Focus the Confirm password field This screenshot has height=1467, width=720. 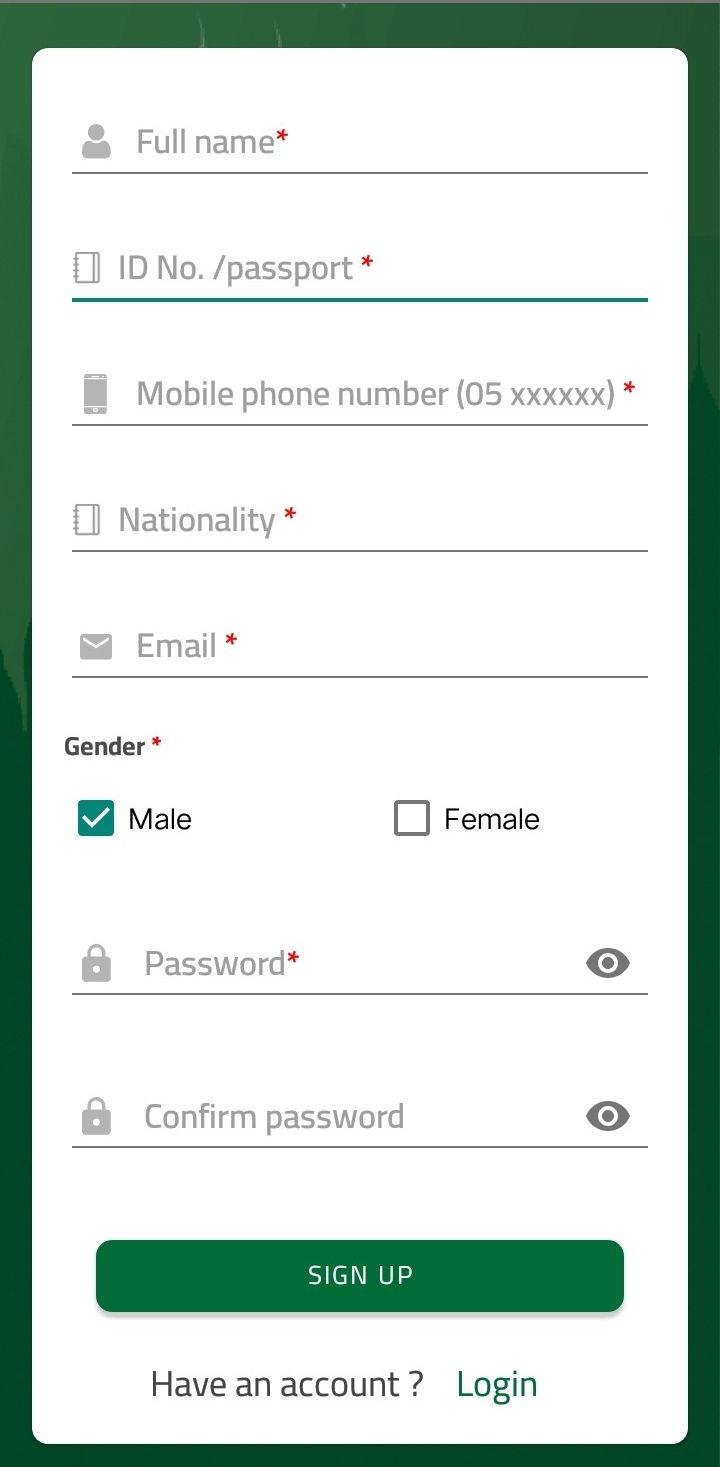pyautogui.click(x=350, y=1117)
